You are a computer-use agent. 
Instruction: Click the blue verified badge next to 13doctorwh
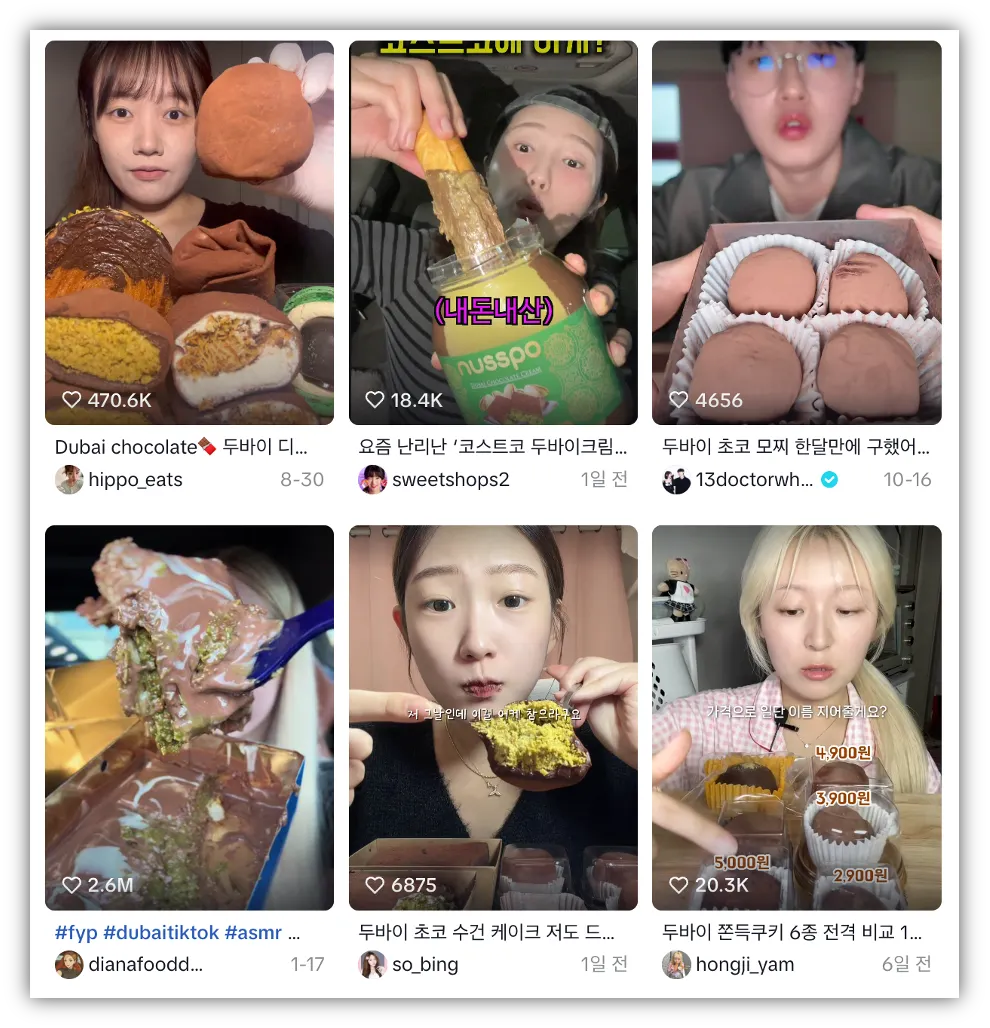pos(831,479)
